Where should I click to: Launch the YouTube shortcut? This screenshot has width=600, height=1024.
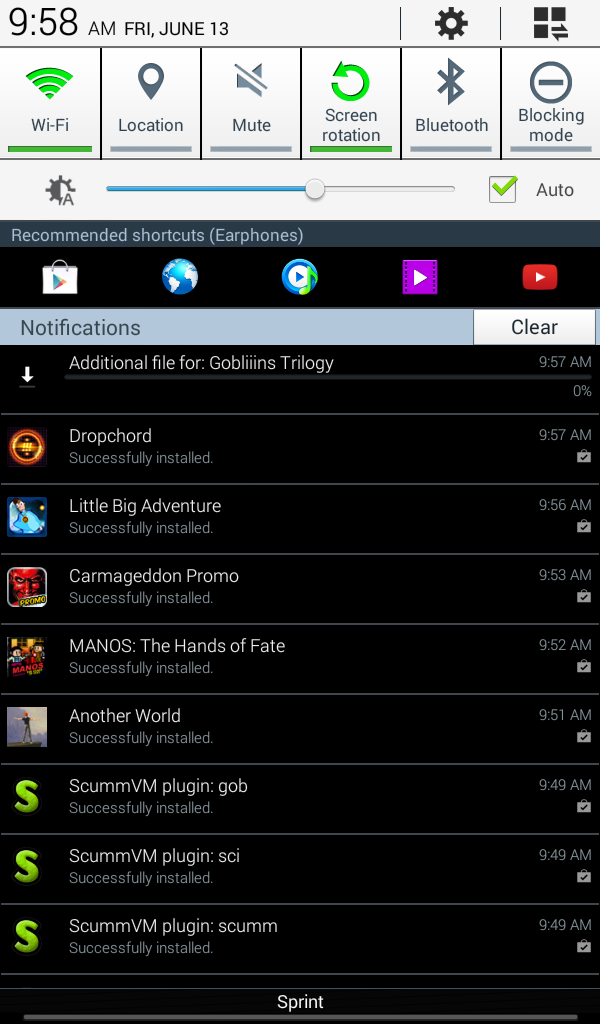pyautogui.click(x=540, y=277)
